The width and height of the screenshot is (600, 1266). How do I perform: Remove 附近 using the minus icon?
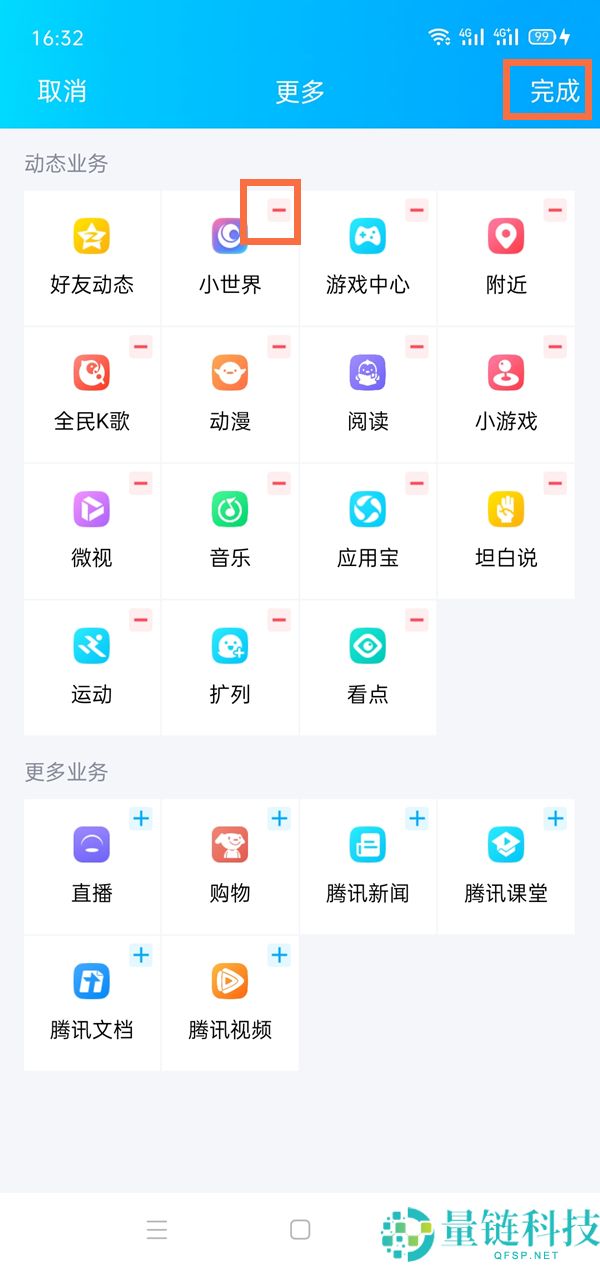click(555, 210)
